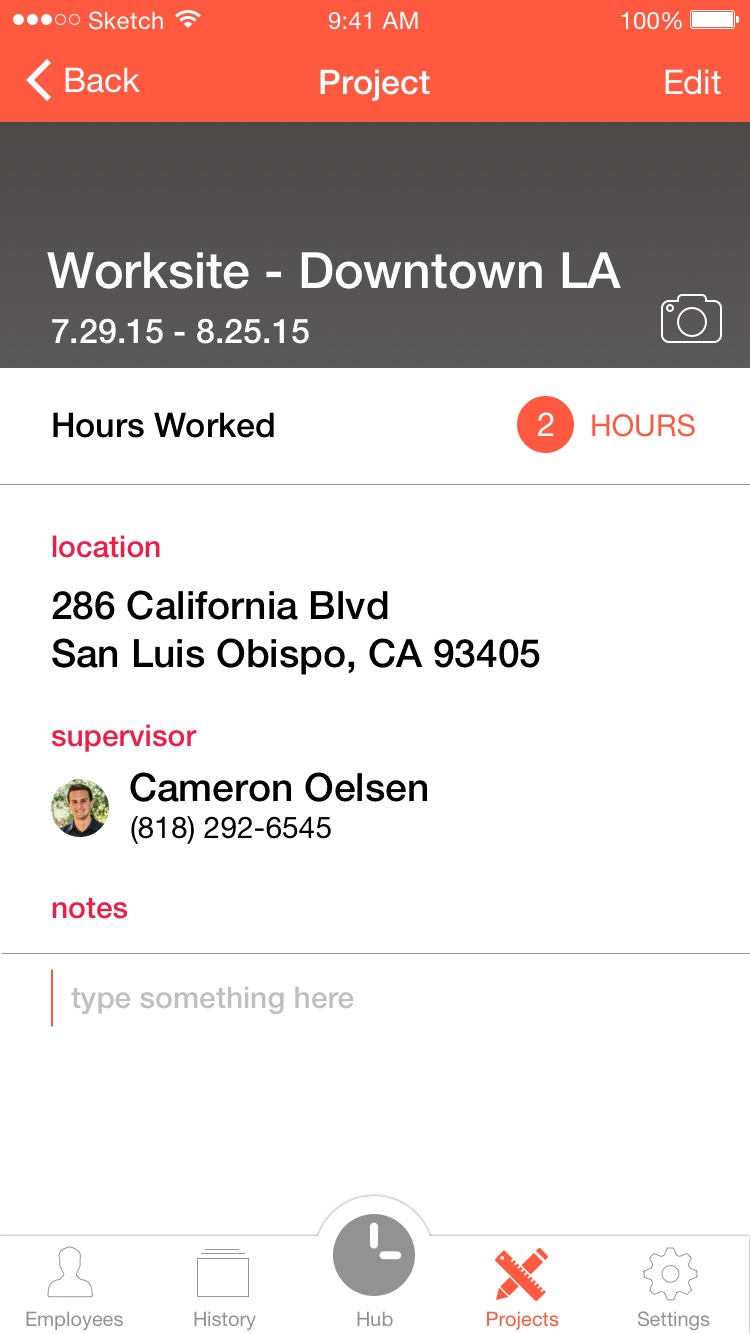This screenshot has width=750, height=1334.
Task: Select the Projects tab
Action: coord(522,1288)
